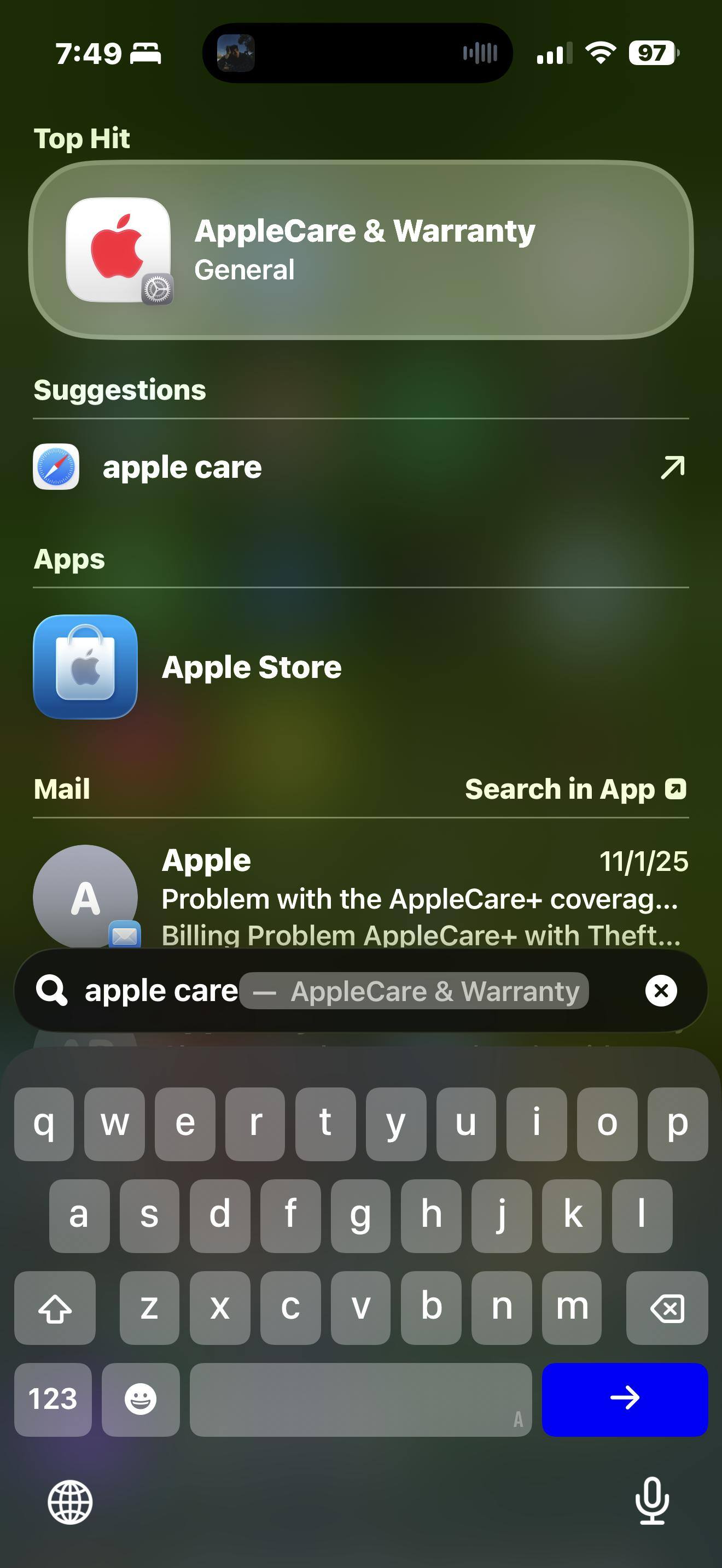The height and width of the screenshot is (1568, 722).
Task: Start dictation with the microphone icon
Action: (x=652, y=1501)
